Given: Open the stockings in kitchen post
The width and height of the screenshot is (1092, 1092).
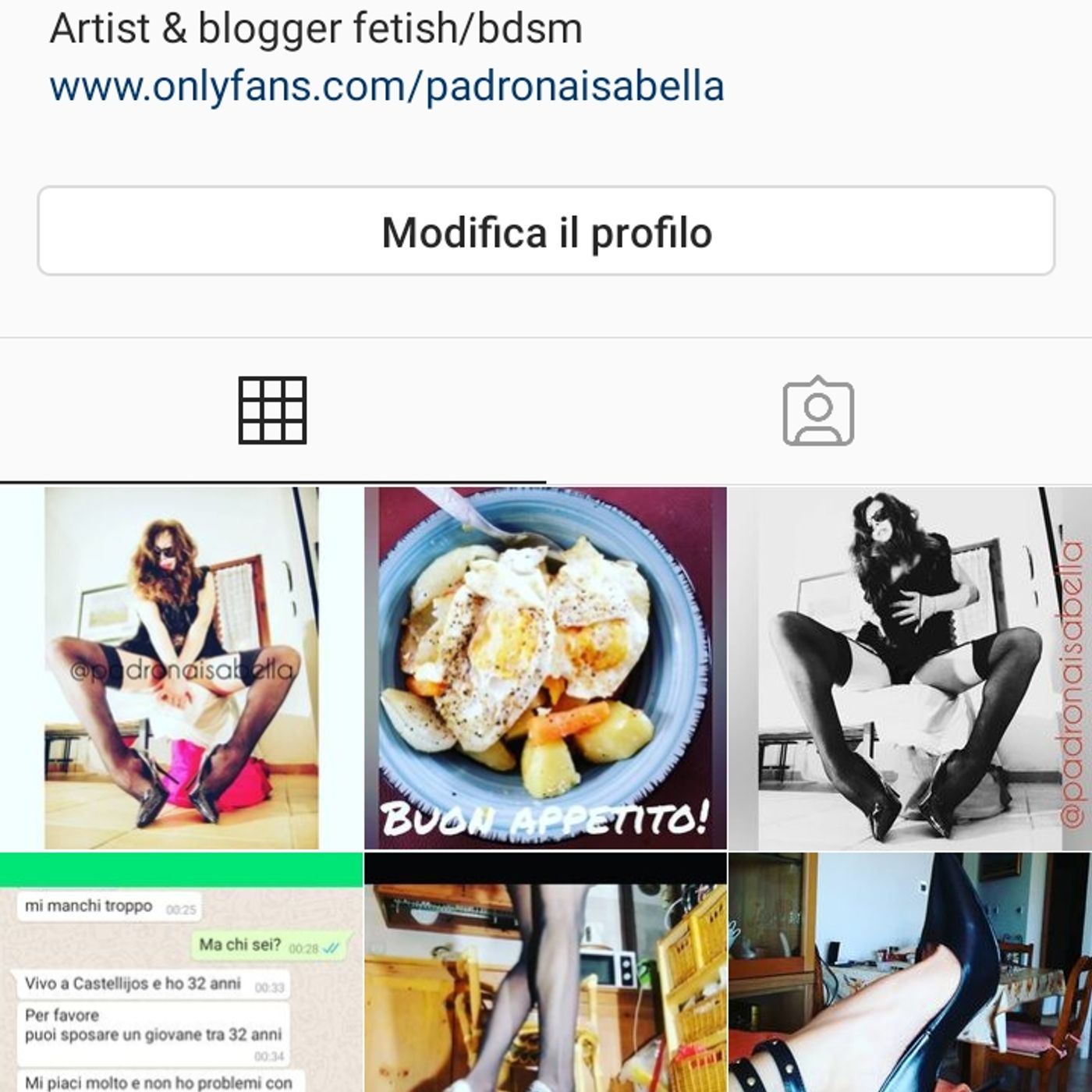Looking at the screenshot, I should click(x=545, y=972).
